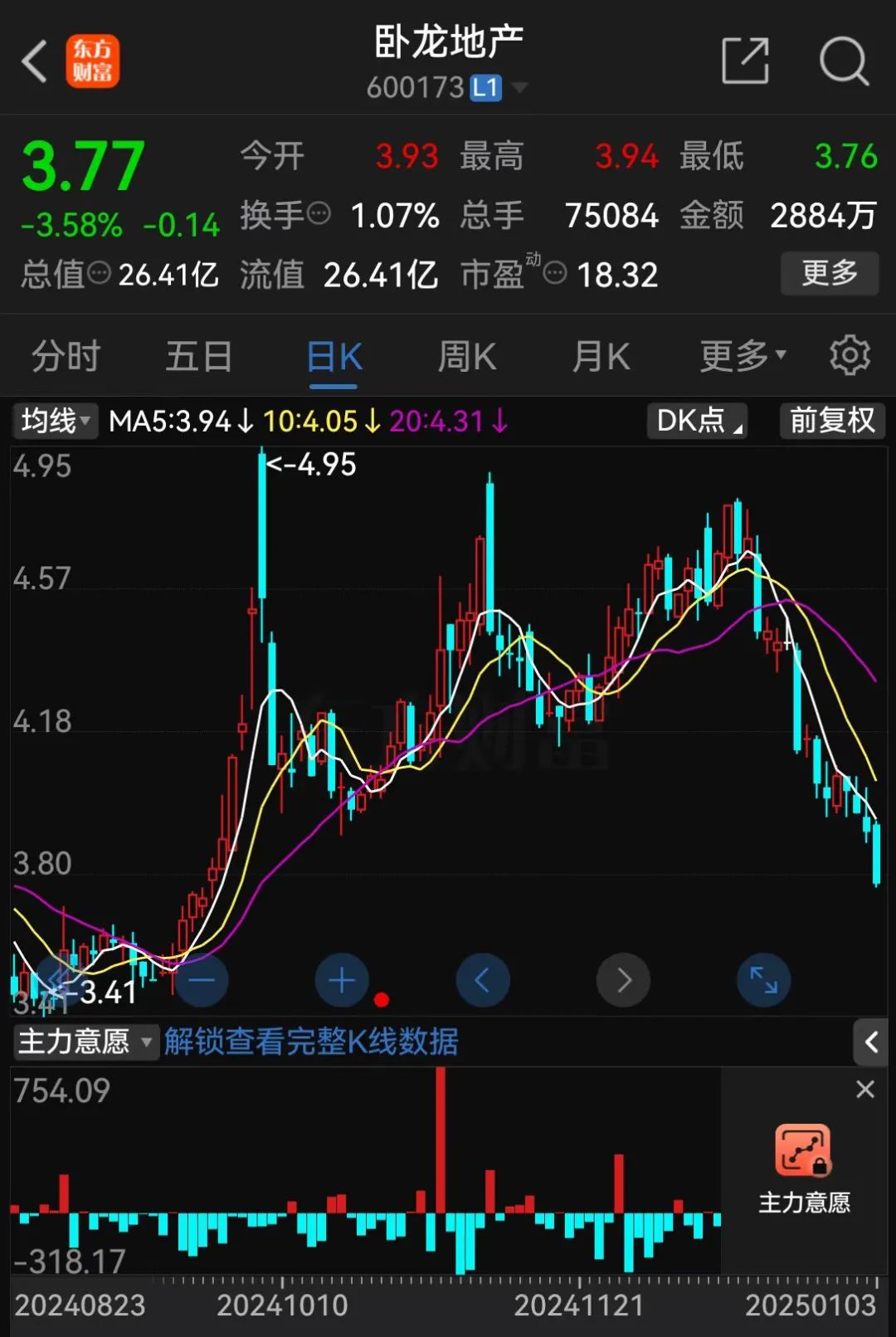Viewport: 896px width, 1337px height.
Task: Move the chart to earlier dates
Action: click(x=483, y=981)
